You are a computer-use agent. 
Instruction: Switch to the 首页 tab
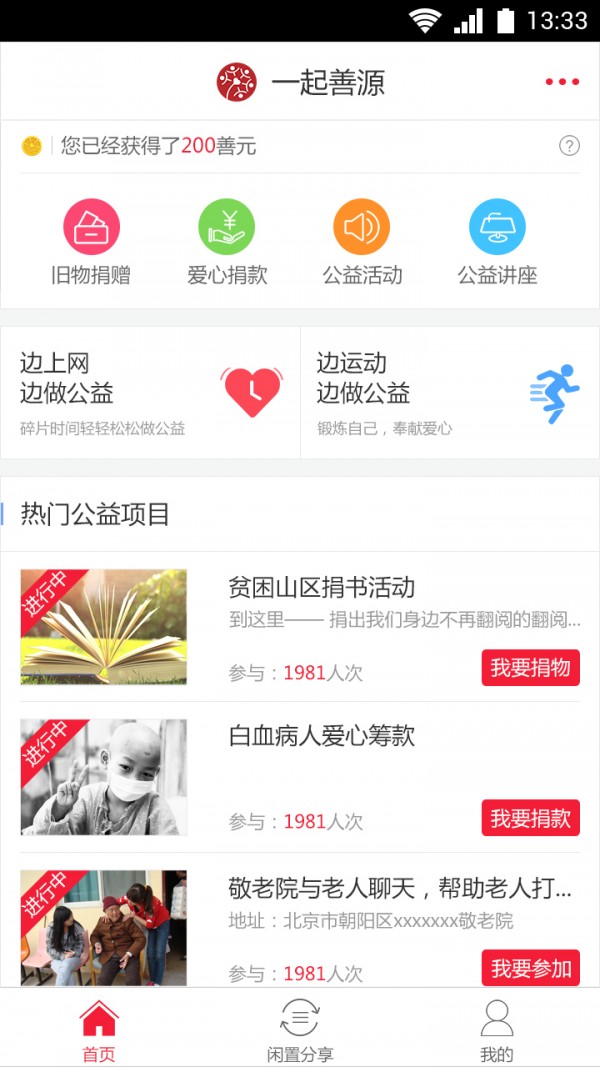coord(99,1030)
